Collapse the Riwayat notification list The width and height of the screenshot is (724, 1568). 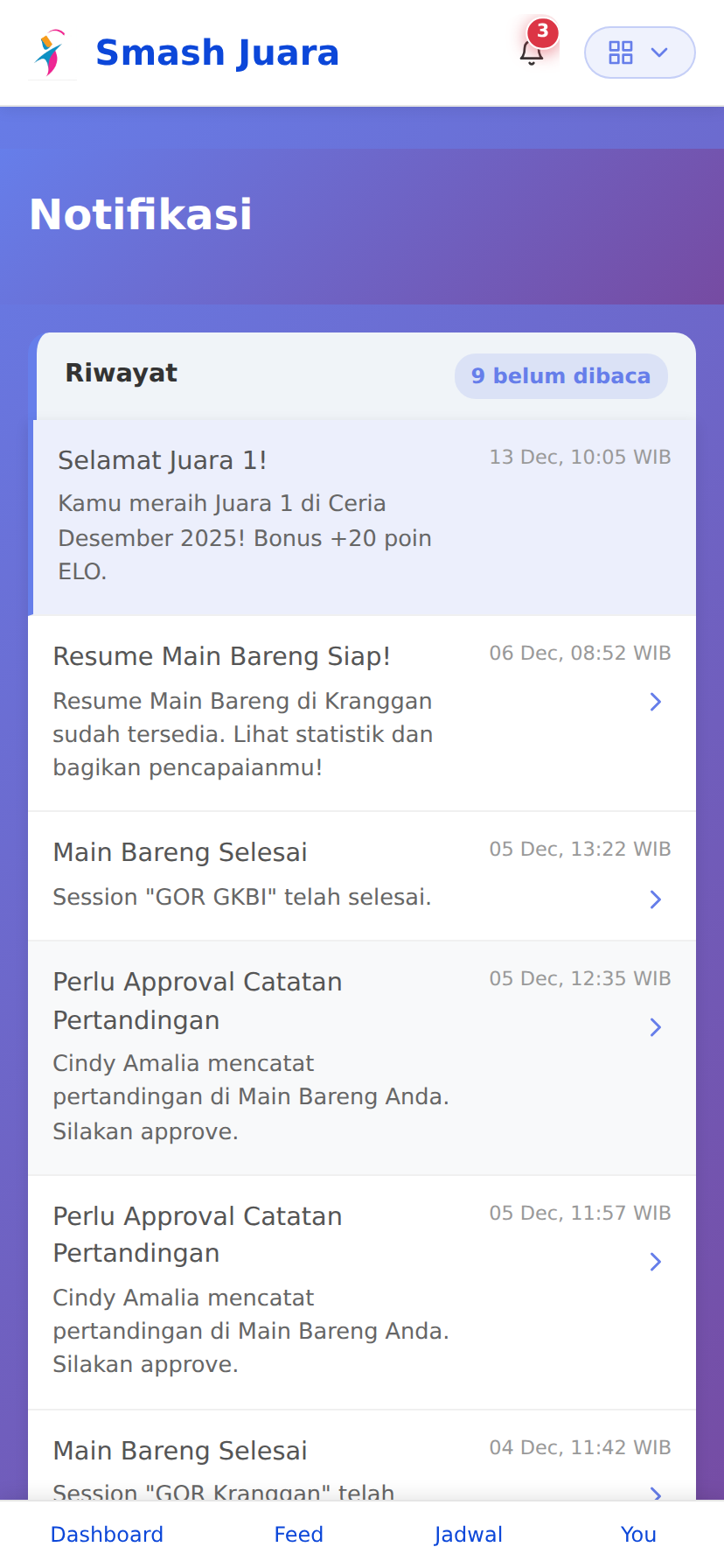click(x=122, y=372)
